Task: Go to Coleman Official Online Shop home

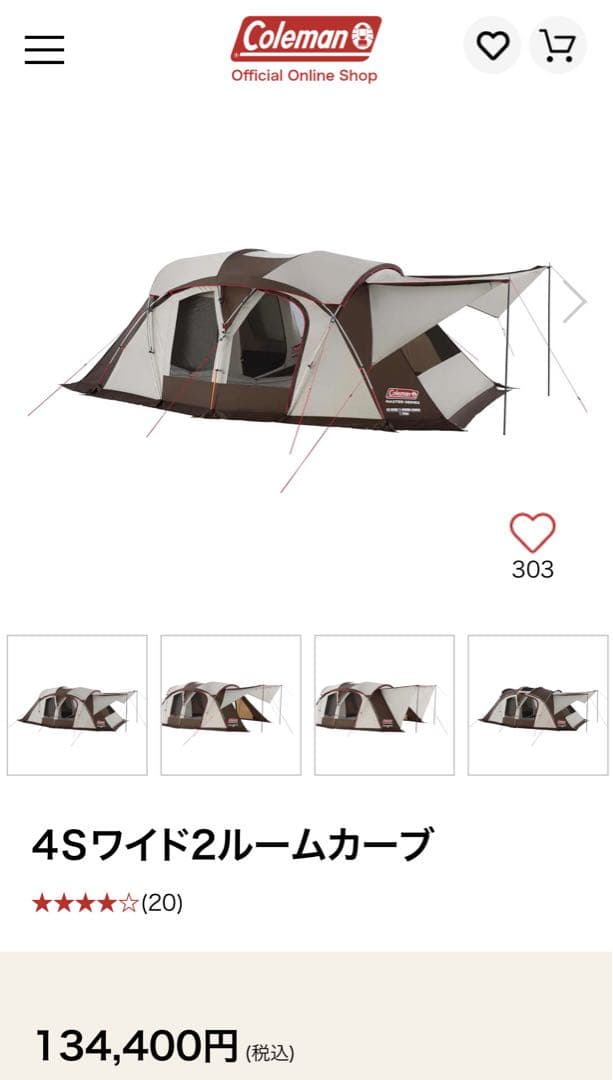Action: coord(305,49)
